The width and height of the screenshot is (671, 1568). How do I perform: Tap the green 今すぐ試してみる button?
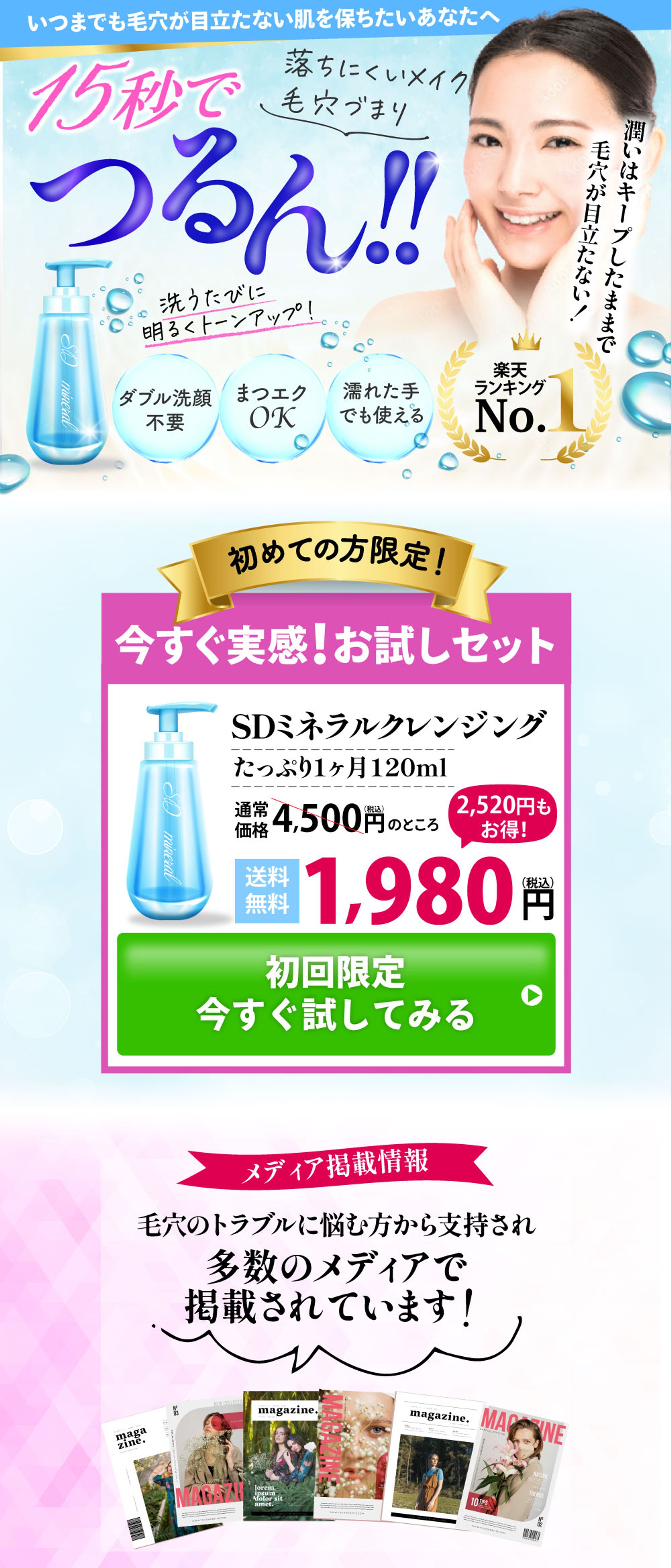335,994
